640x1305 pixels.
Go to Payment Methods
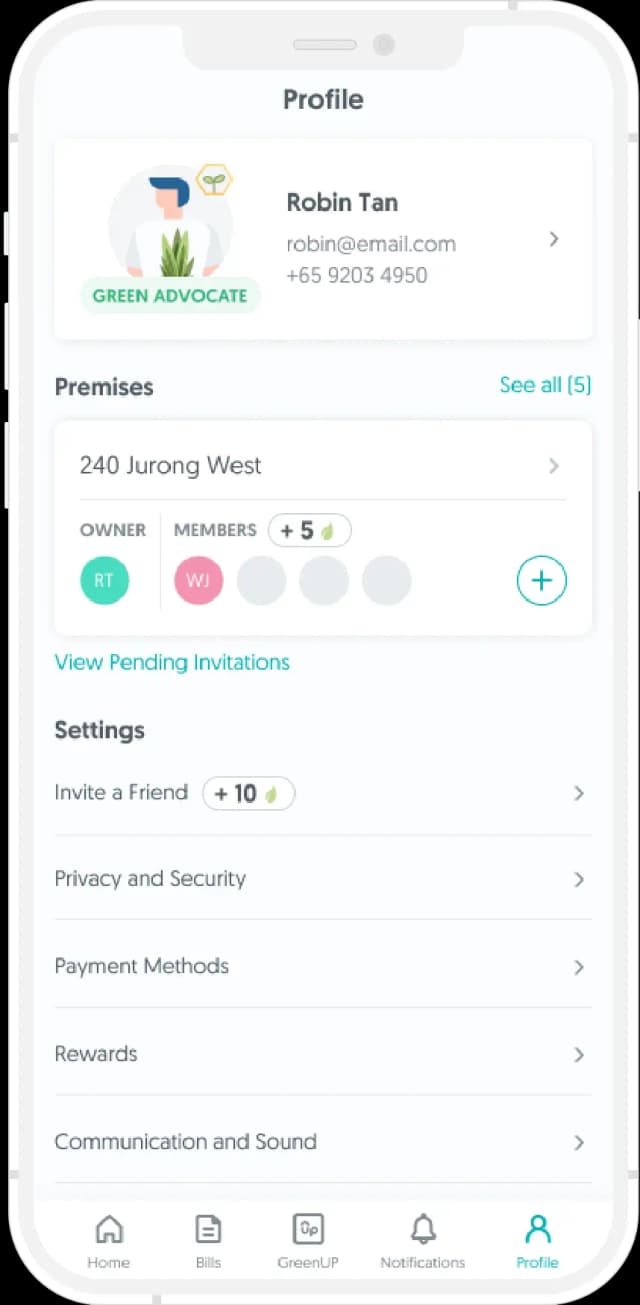click(320, 966)
